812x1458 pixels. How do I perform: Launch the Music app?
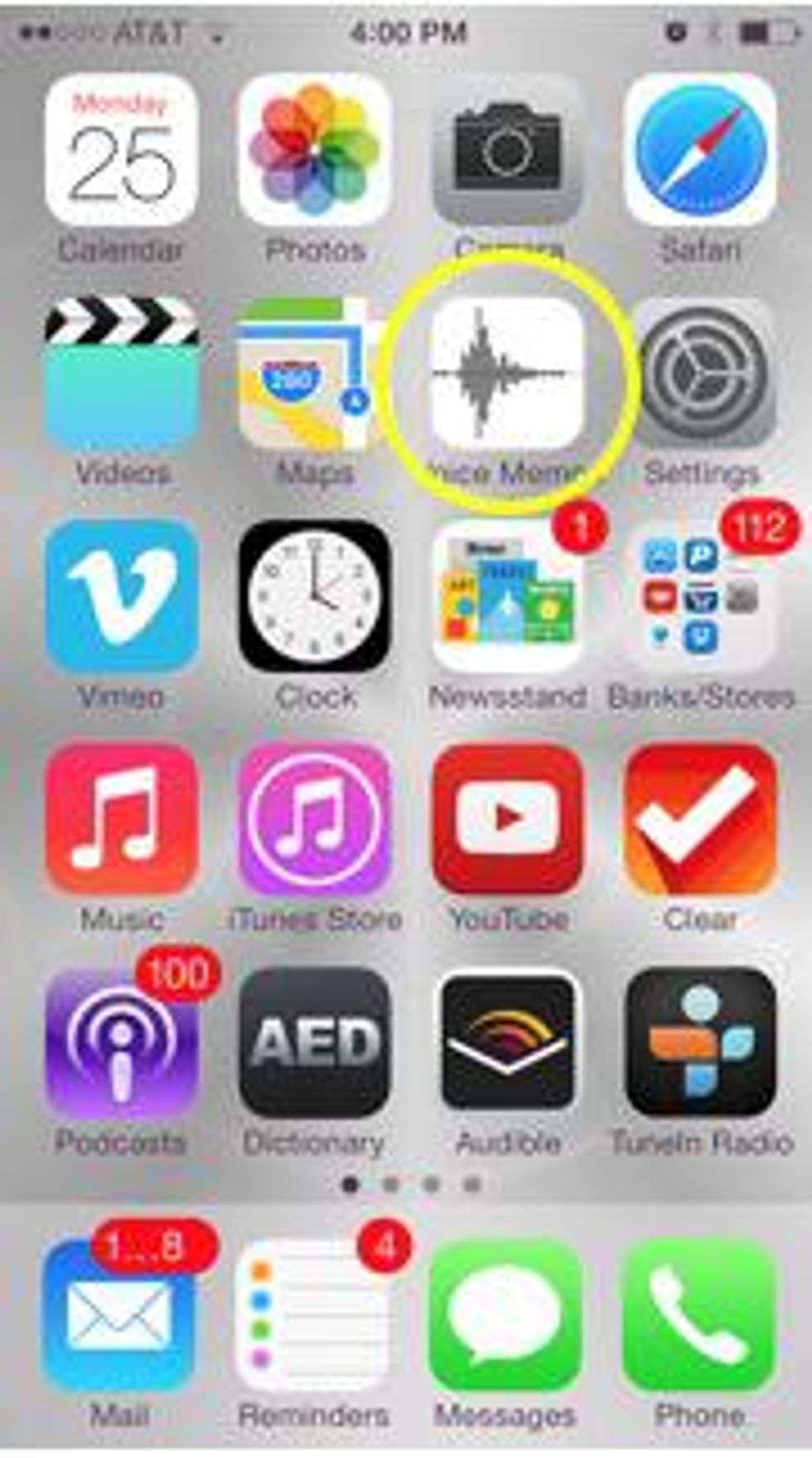[121, 819]
